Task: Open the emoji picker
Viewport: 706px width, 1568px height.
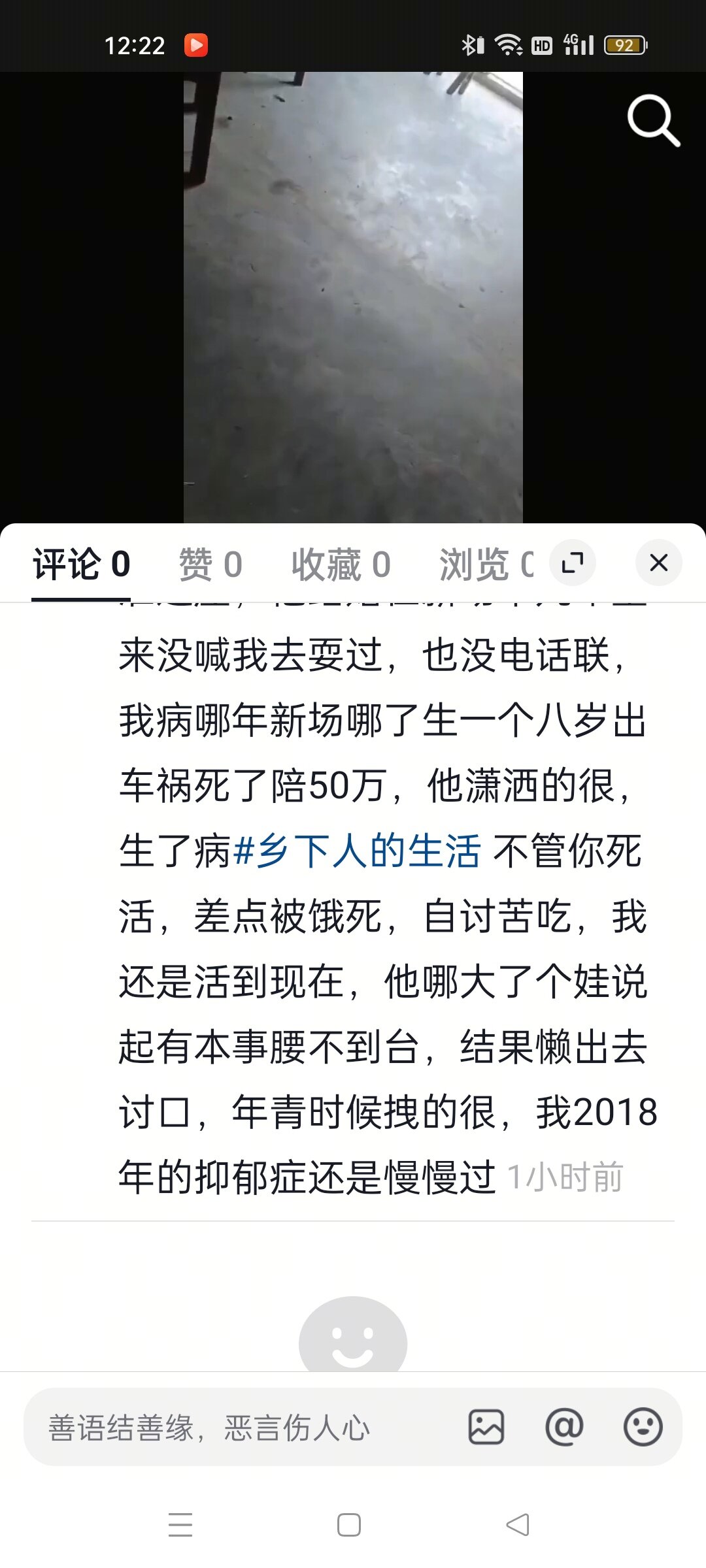Action: click(x=643, y=1427)
